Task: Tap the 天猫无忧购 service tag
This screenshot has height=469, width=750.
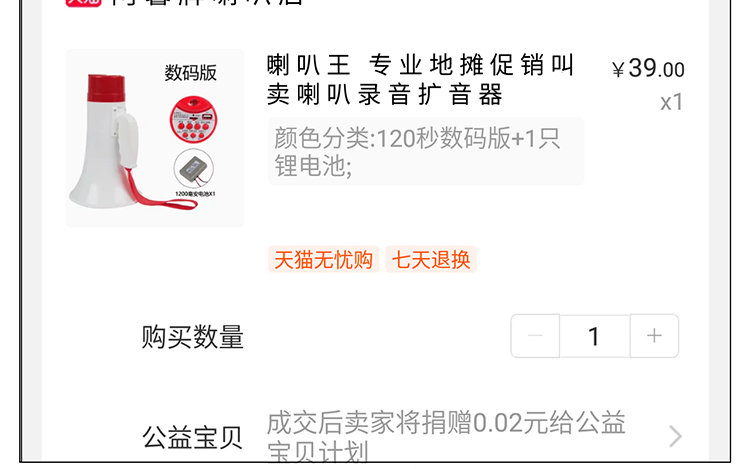Action: (x=323, y=260)
